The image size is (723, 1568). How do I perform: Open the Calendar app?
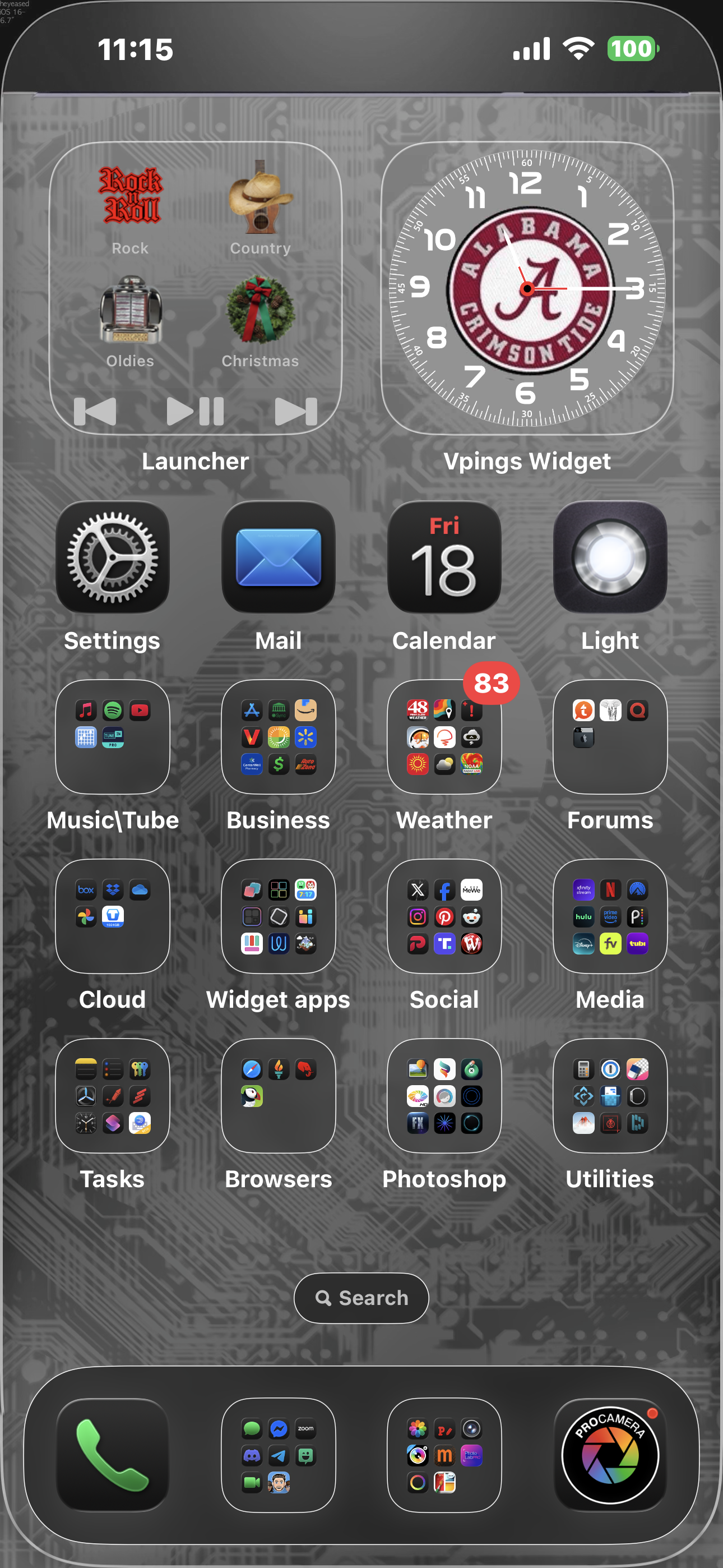point(444,557)
